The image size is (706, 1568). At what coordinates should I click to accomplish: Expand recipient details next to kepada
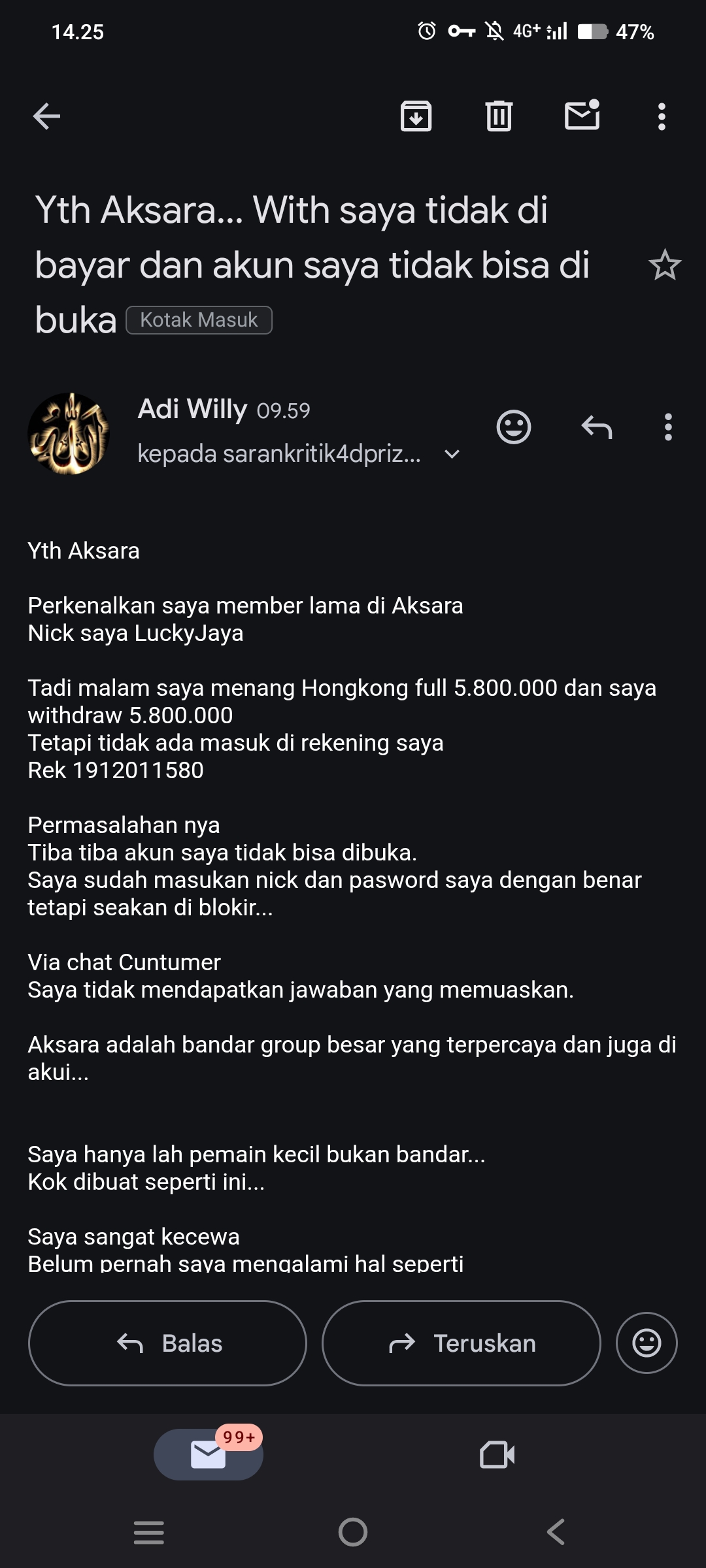[x=452, y=454]
